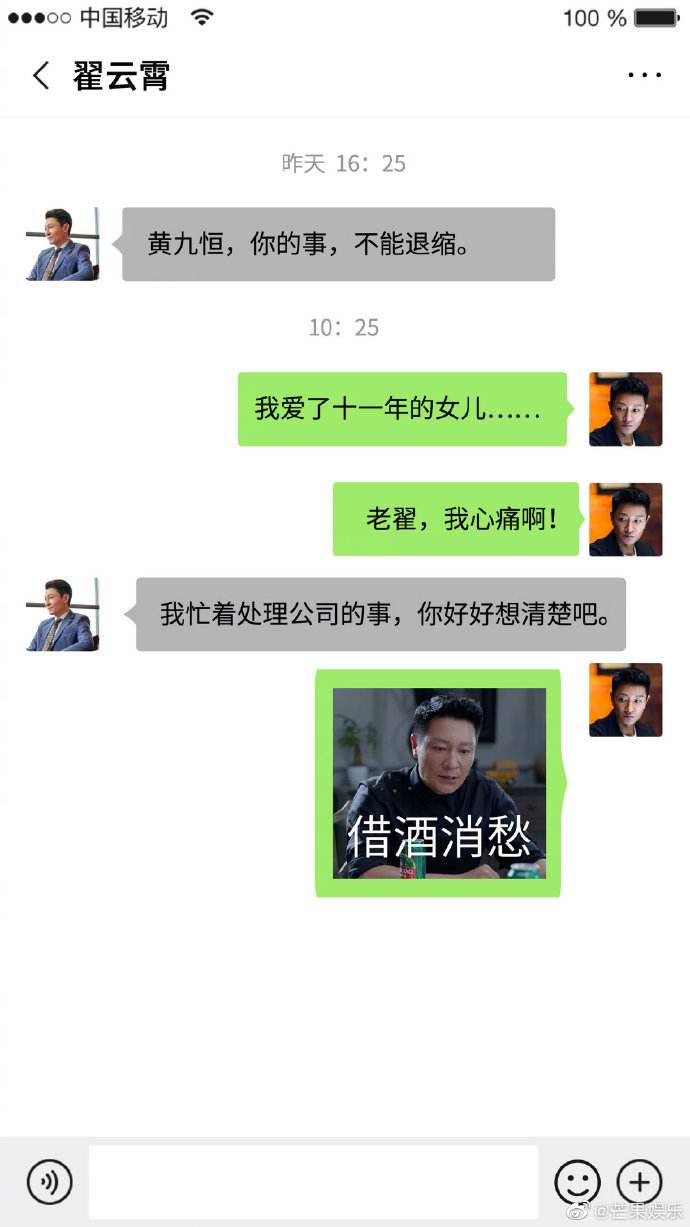Focus the message text field

(x=313, y=1183)
